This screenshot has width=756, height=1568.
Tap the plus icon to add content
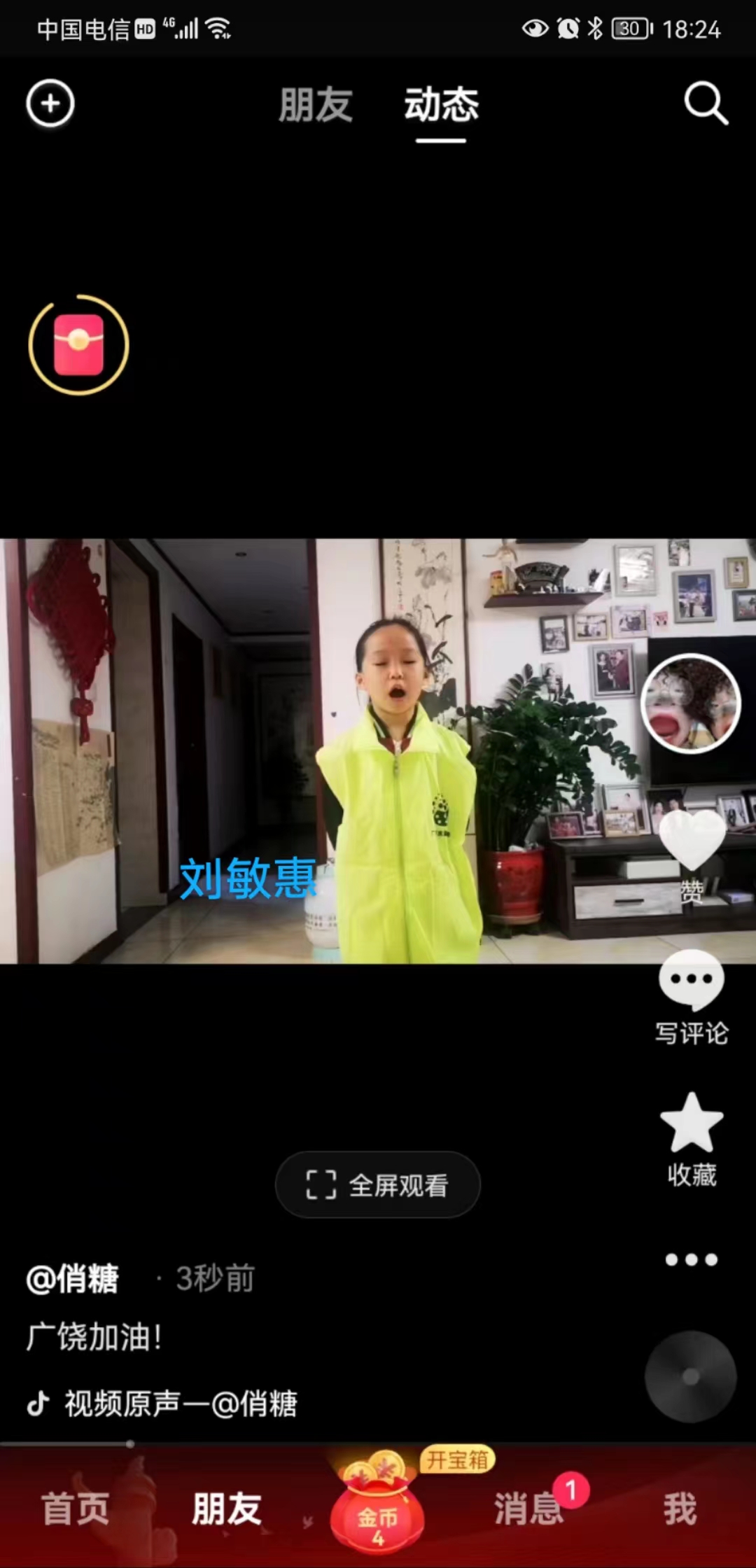point(50,104)
